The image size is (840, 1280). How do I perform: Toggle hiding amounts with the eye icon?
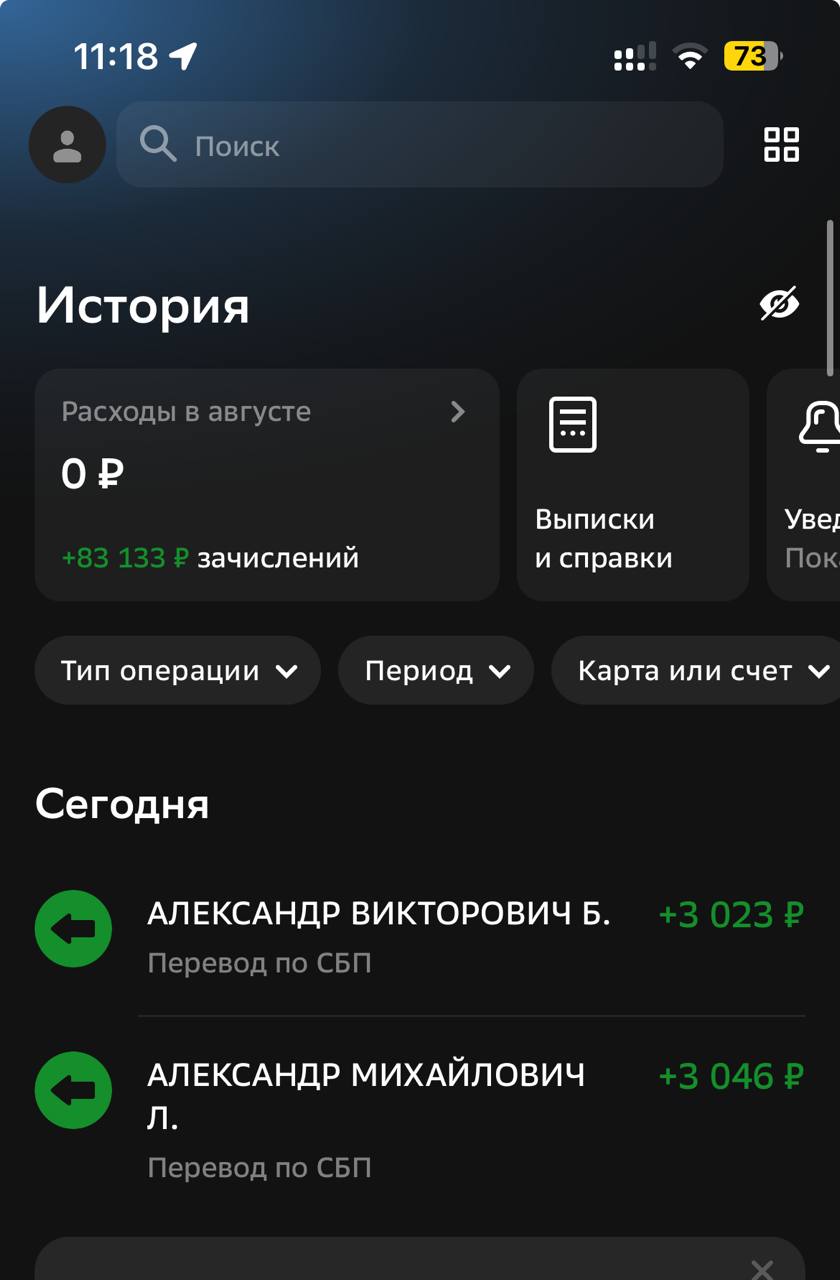tap(779, 304)
